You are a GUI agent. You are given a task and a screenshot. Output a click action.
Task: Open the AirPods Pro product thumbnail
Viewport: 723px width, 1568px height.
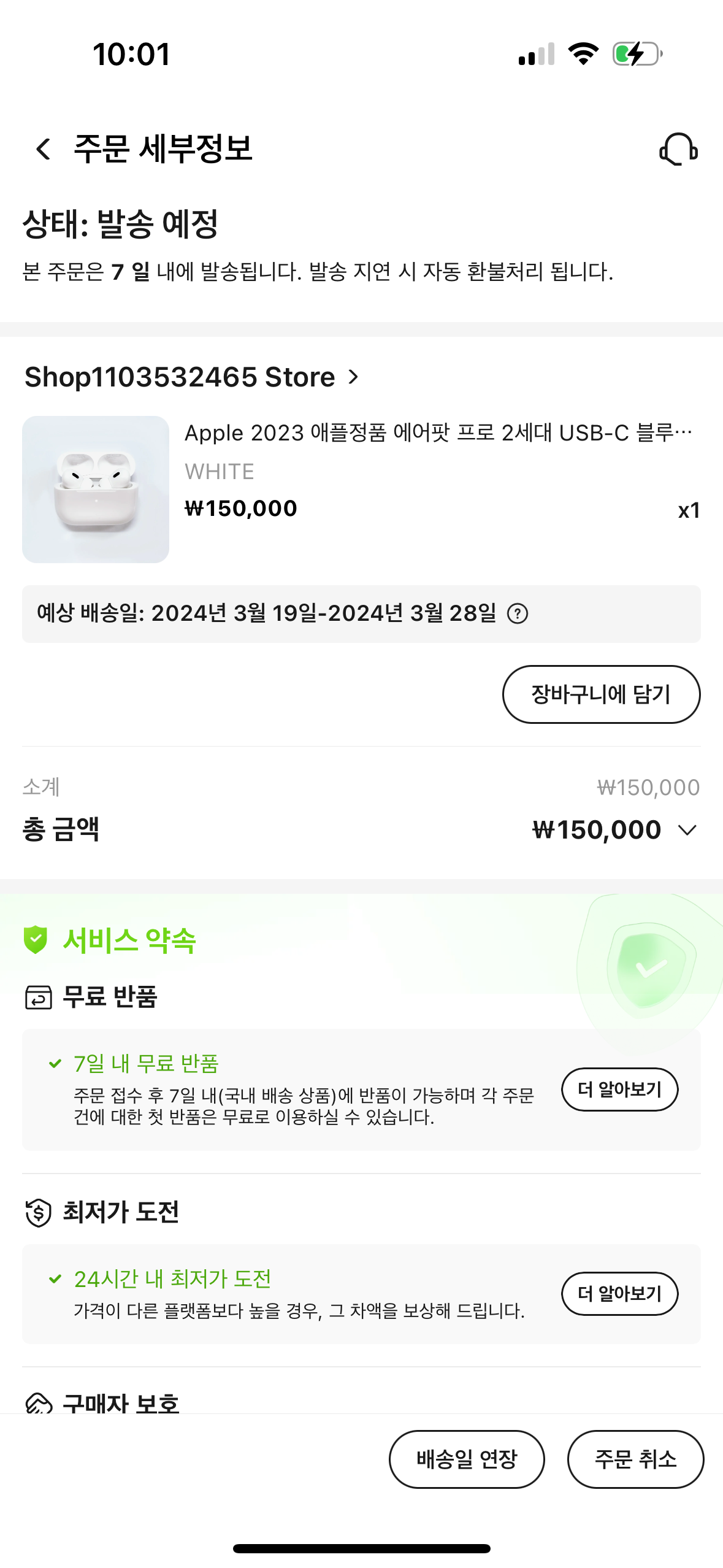pyautogui.click(x=96, y=489)
